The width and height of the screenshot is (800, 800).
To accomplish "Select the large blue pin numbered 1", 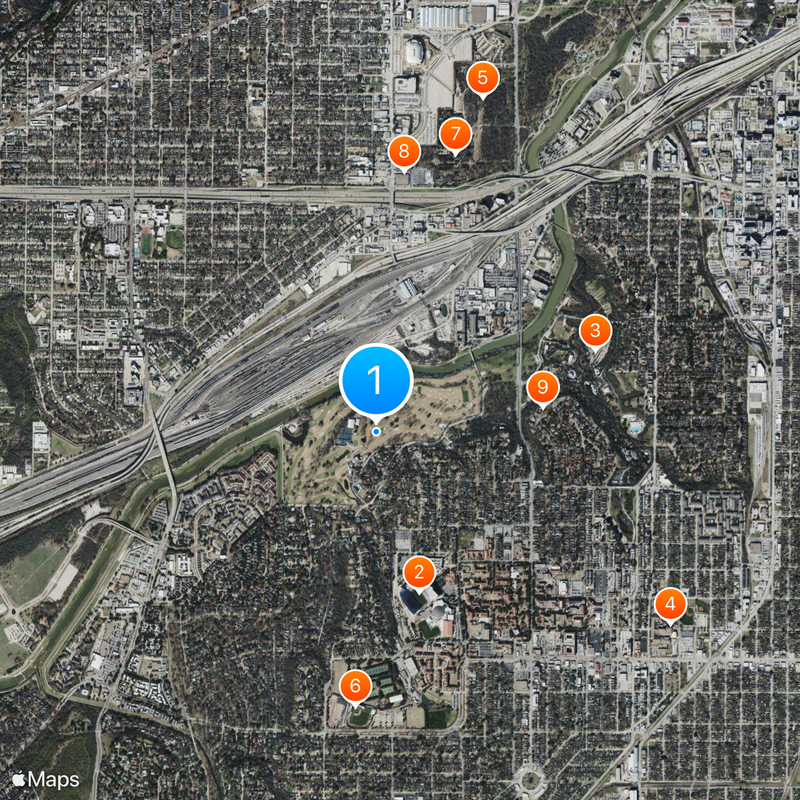I will click(376, 380).
